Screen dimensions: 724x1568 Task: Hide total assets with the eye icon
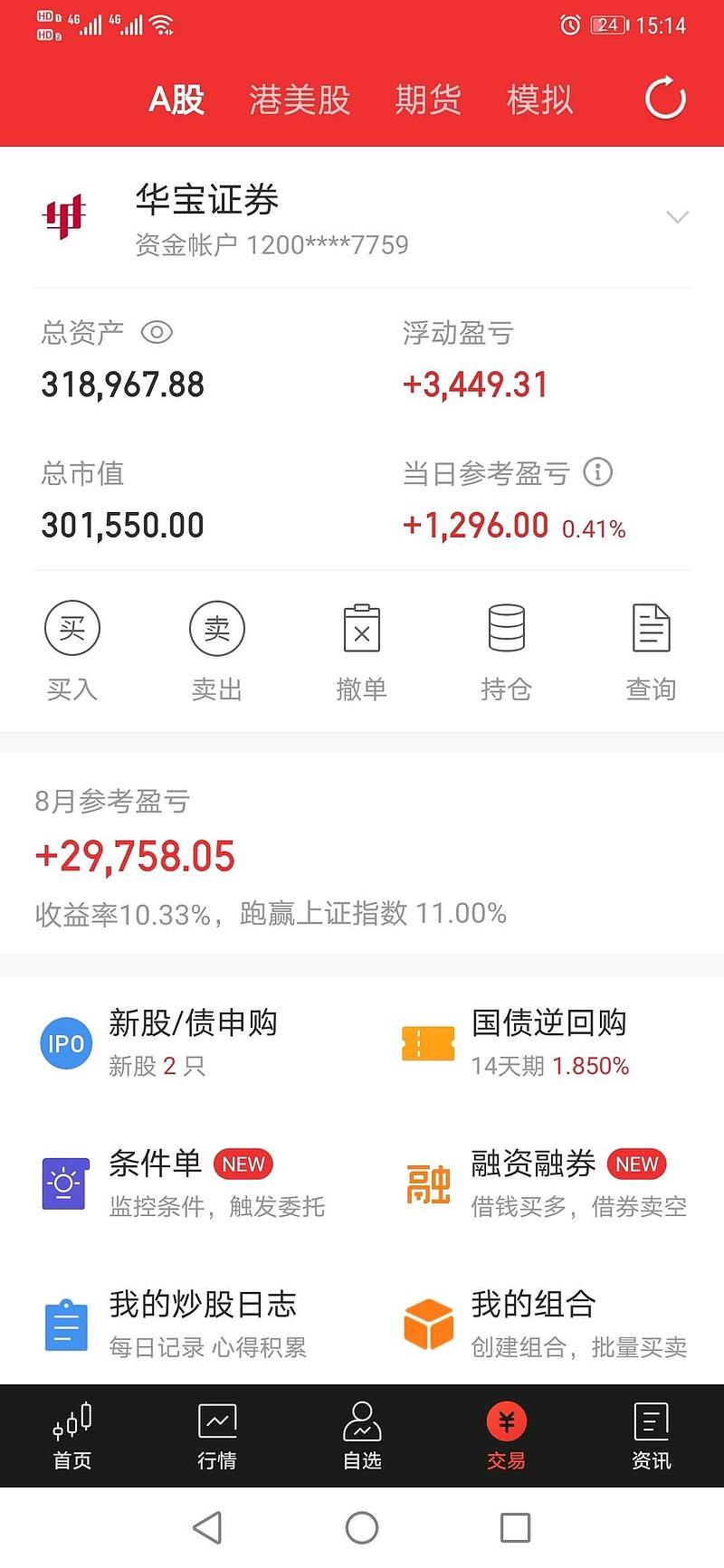point(157,332)
